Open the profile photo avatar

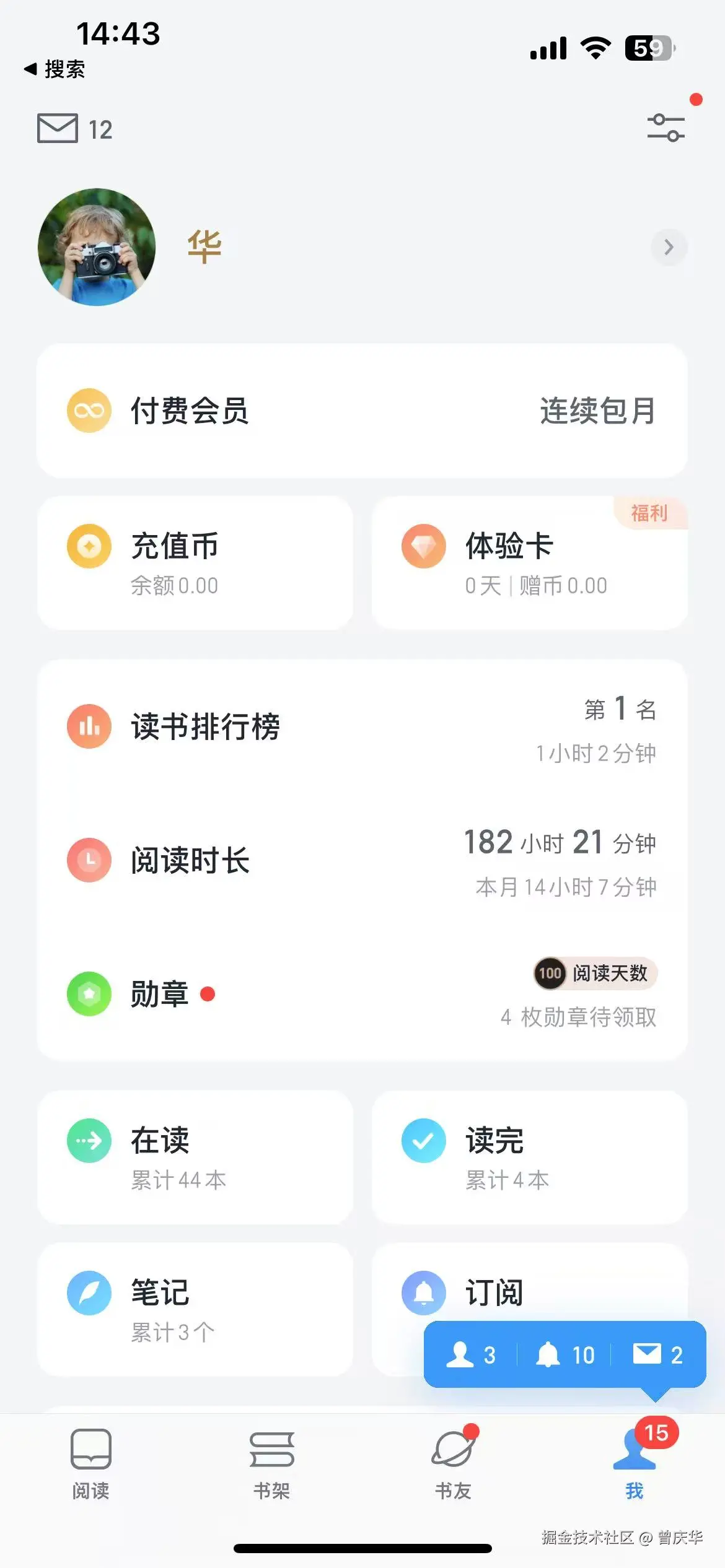coord(97,247)
